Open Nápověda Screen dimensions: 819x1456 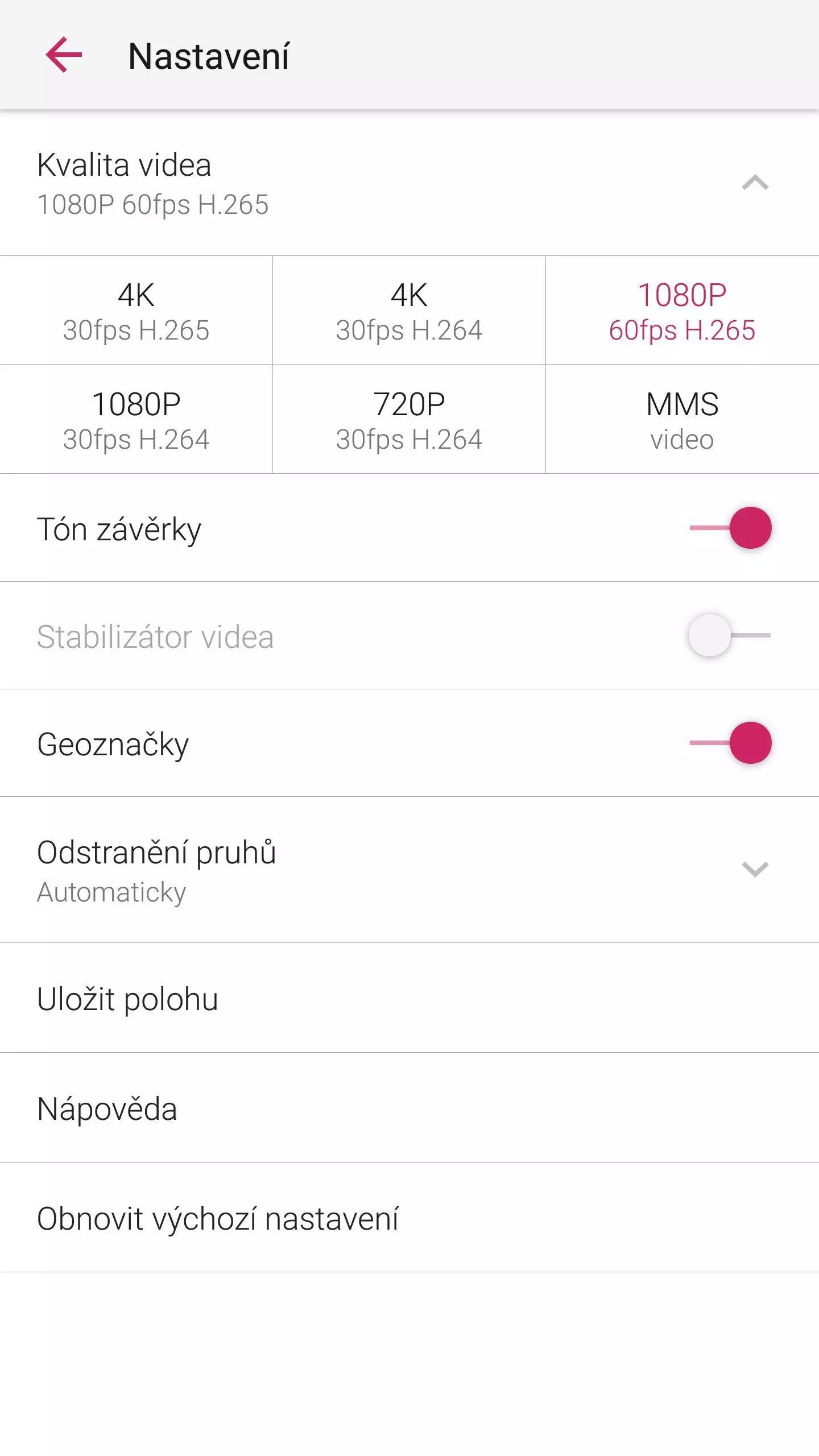click(x=409, y=1108)
